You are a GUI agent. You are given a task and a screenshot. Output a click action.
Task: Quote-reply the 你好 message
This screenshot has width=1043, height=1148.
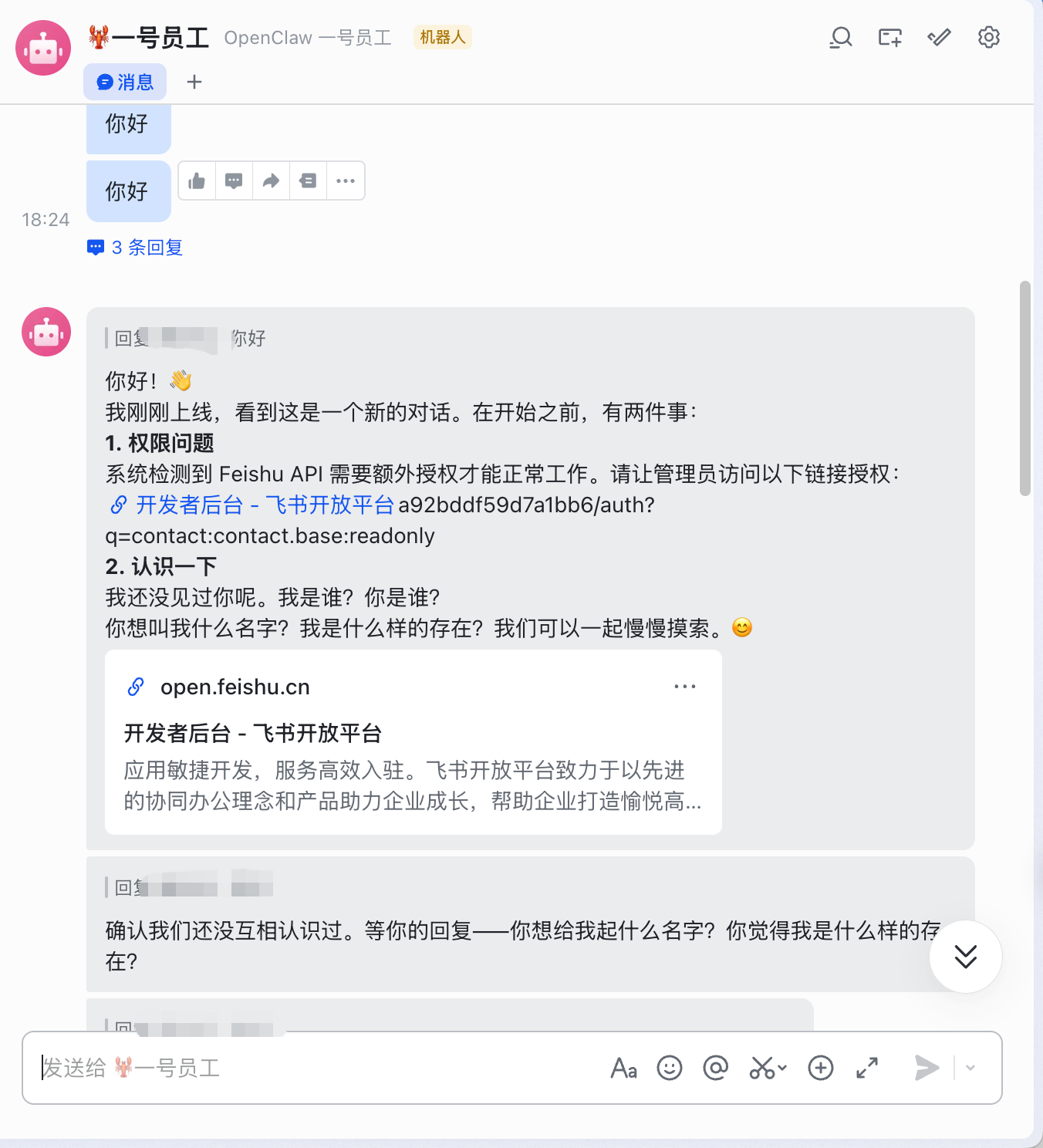[x=308, y=180]
